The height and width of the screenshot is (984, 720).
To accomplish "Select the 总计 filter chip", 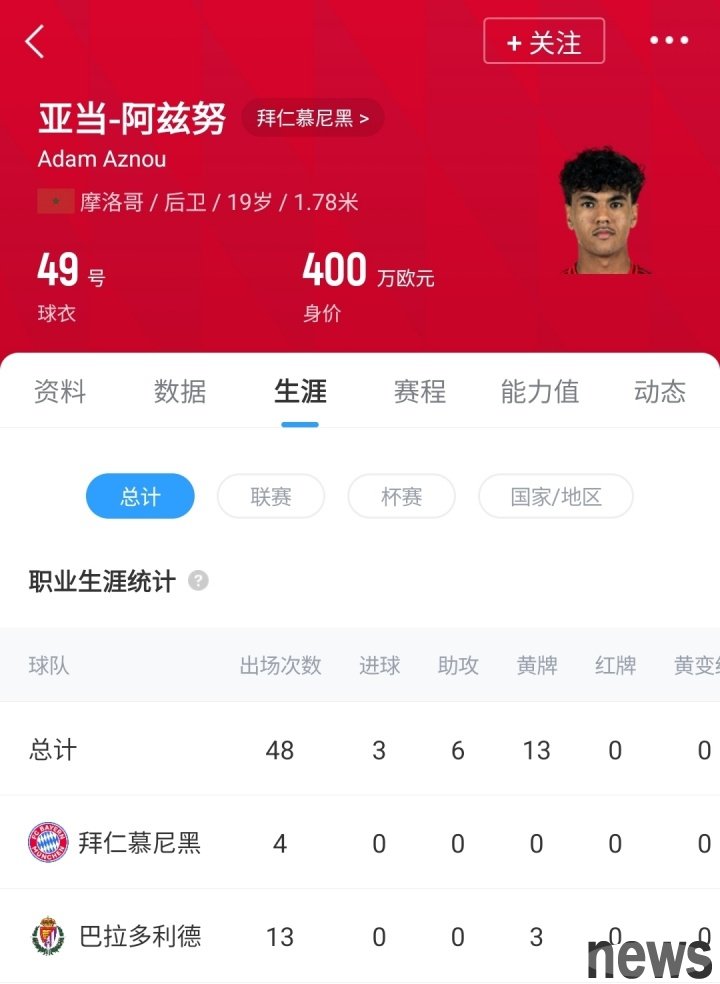I will pyautogui.click(x=140, y=496).
